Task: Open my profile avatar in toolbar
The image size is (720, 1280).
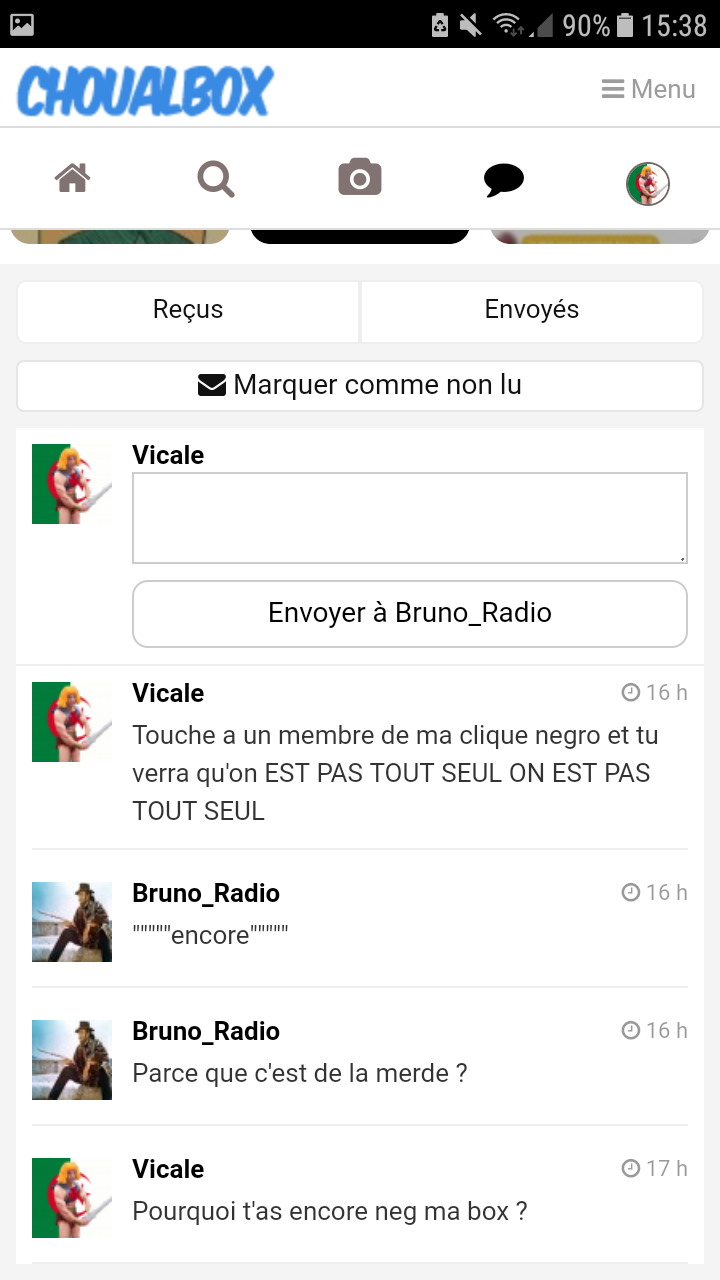Action: [x=647, y=184]
